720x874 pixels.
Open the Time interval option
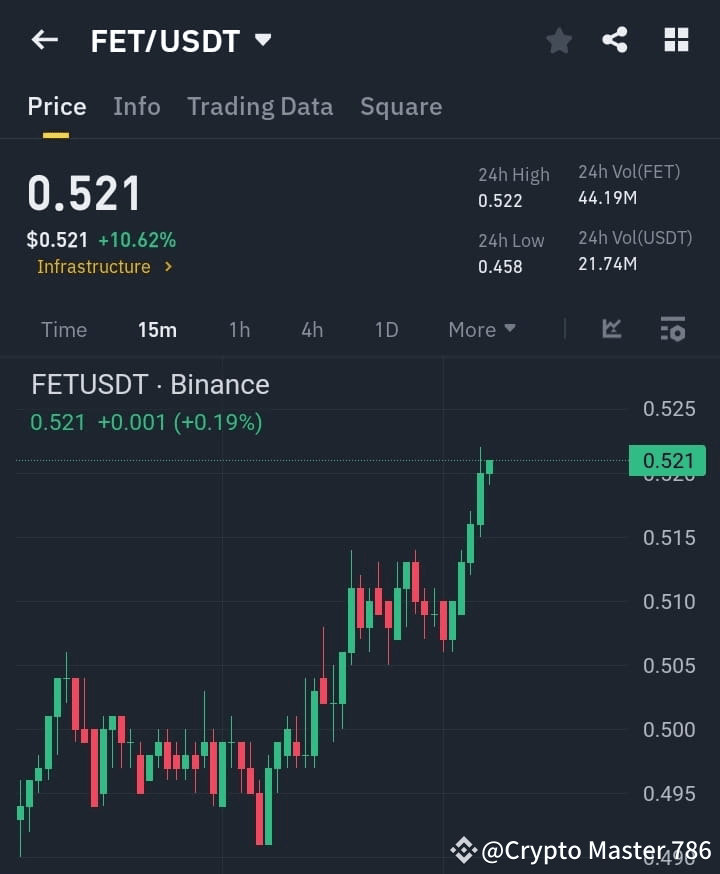63,329
